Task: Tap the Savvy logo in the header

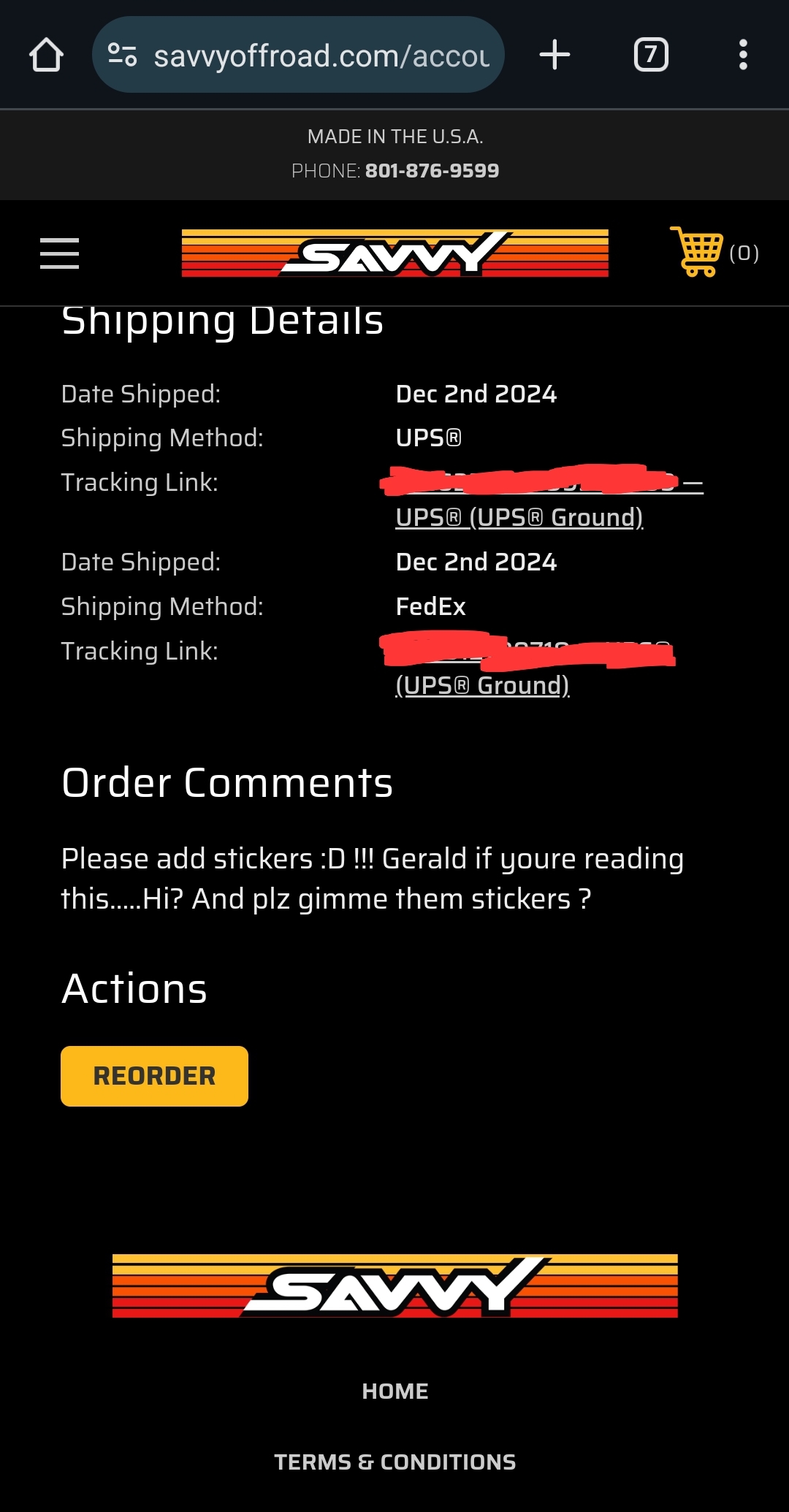Action: point(394,253)
